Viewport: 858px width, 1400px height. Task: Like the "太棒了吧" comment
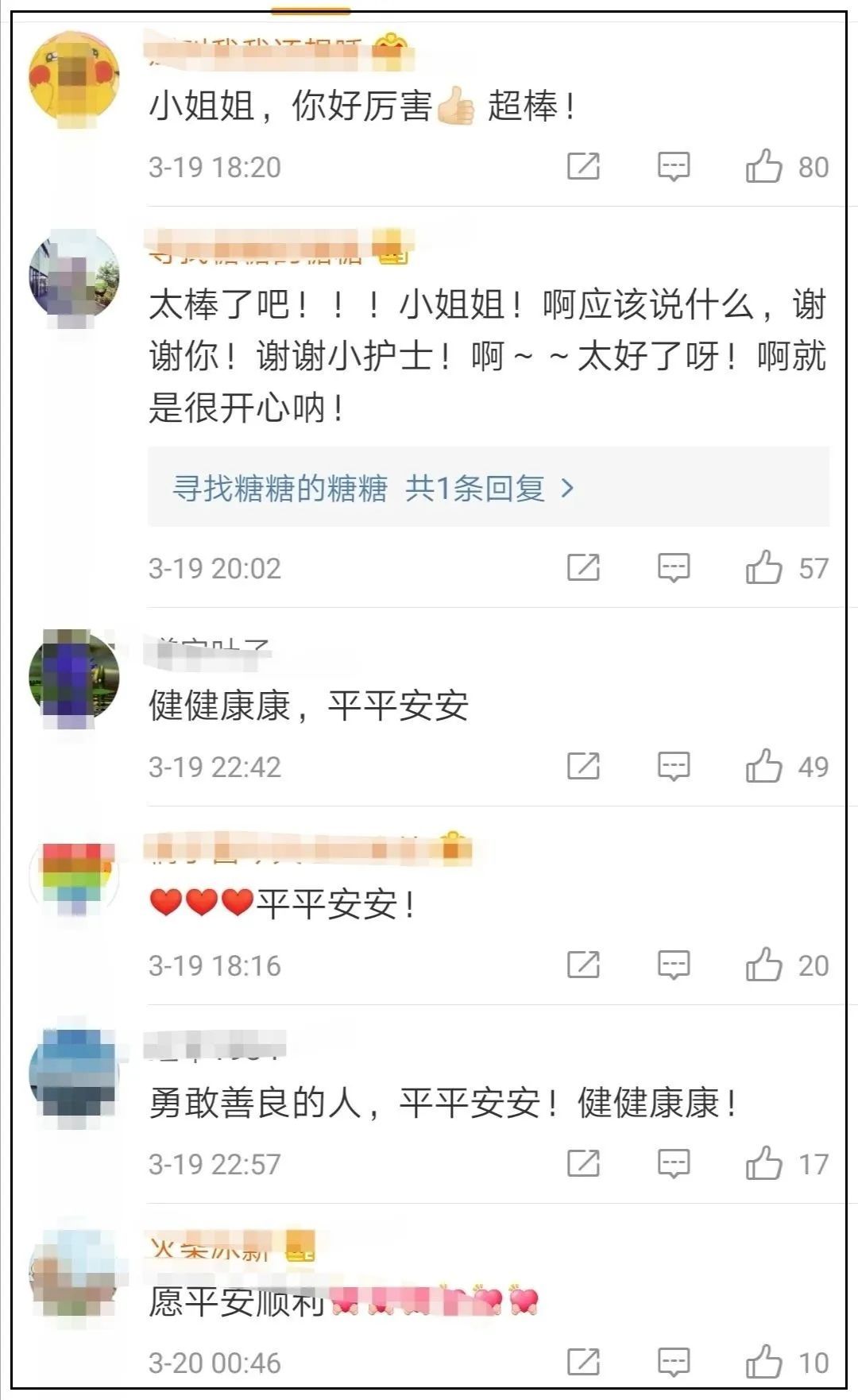click(765, 566)
